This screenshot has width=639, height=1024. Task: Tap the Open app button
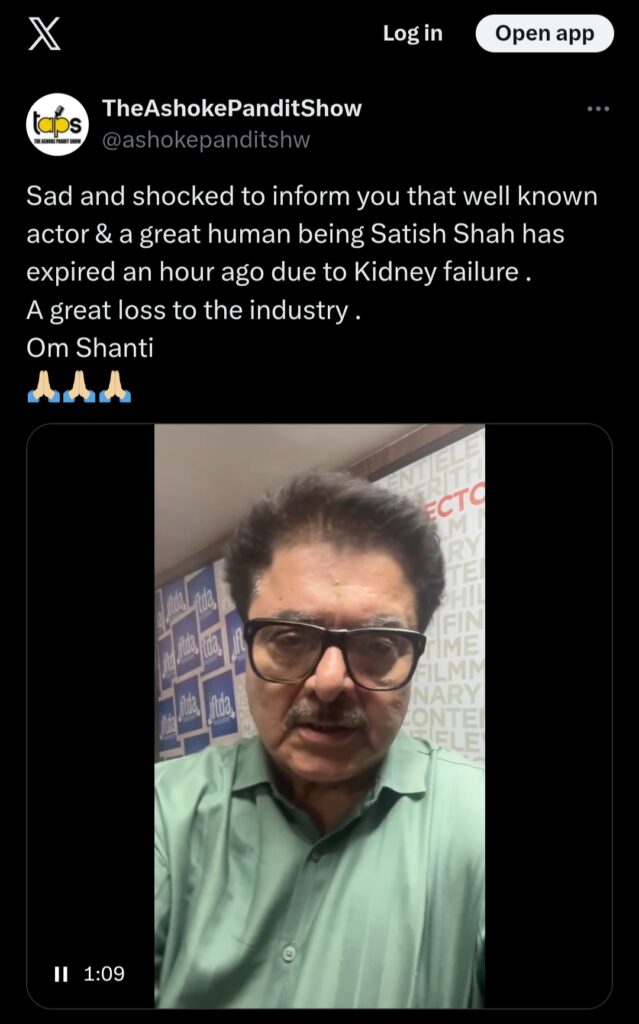tap(544, 33)
